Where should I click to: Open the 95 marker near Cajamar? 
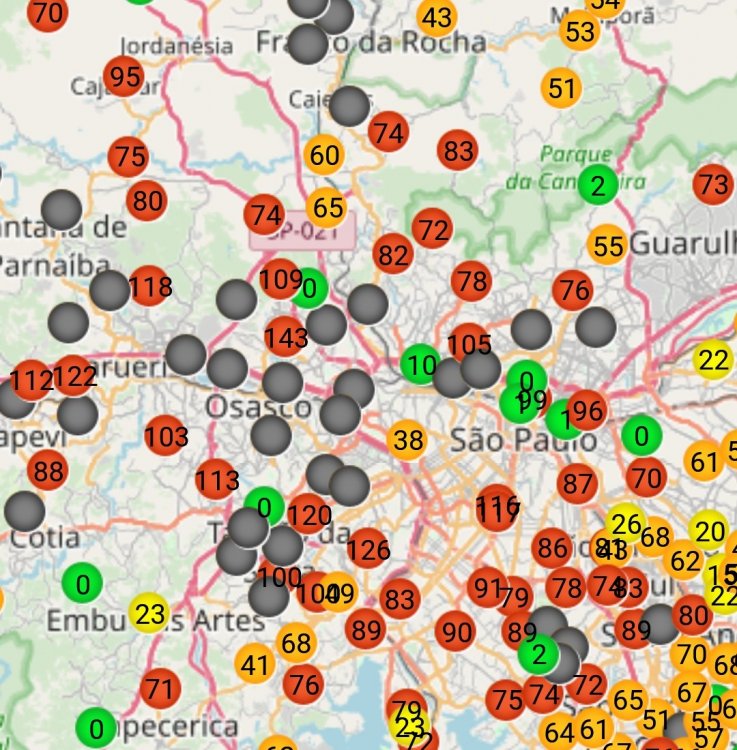[x=125, y=77]
